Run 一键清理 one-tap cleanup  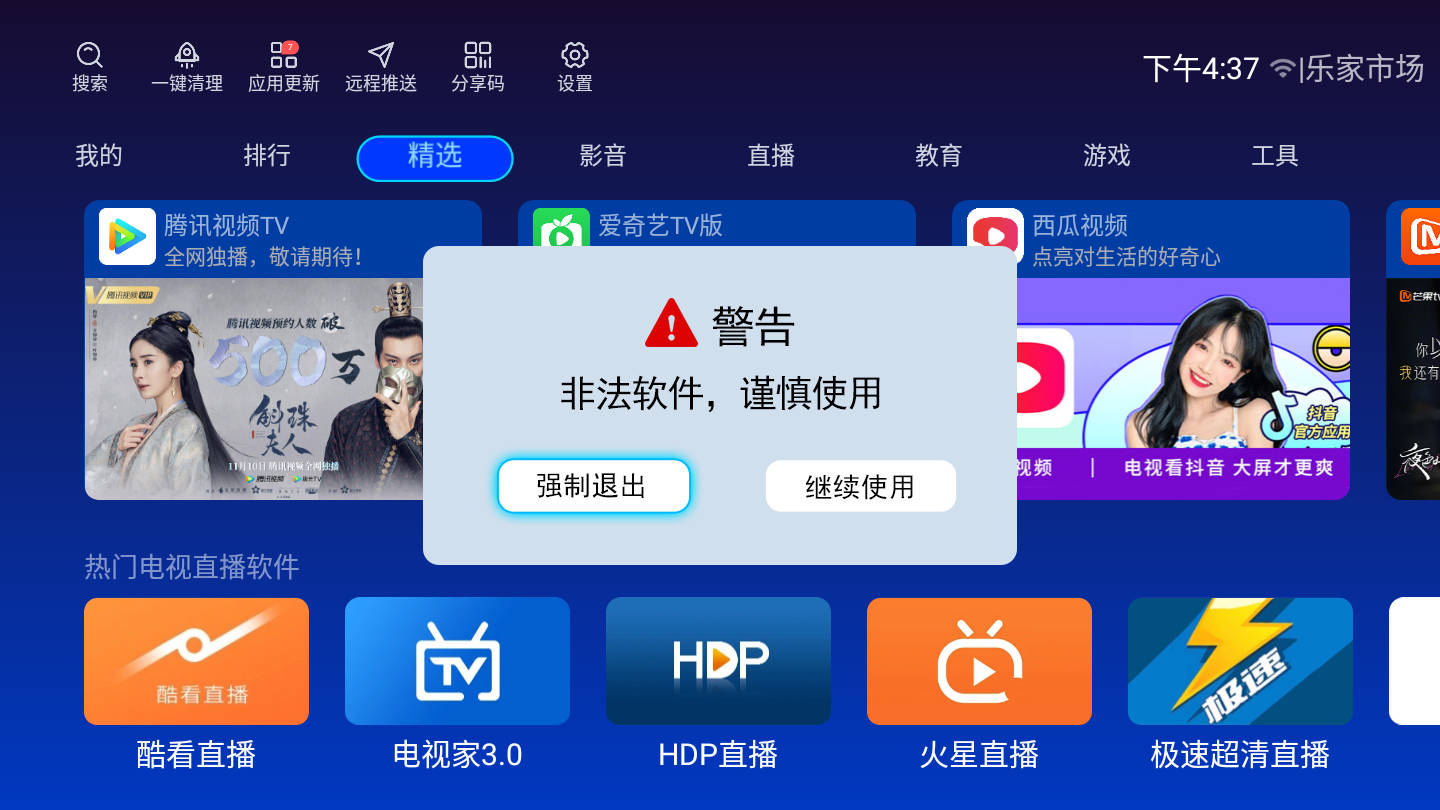click(187, 67)
